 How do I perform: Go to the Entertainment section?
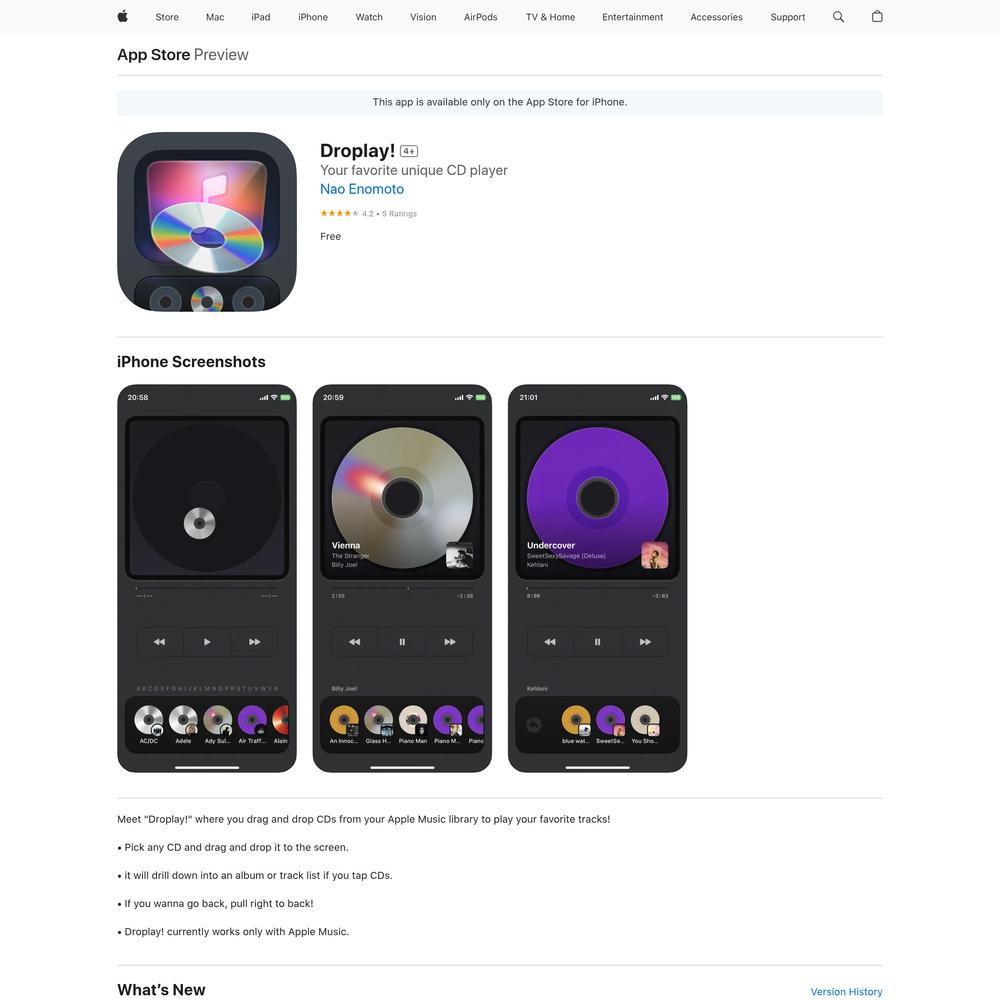(632, 17)
